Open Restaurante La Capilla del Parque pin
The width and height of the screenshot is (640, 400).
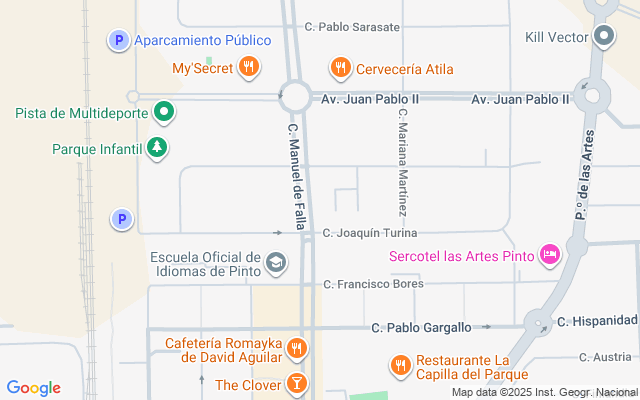point(399,366)
